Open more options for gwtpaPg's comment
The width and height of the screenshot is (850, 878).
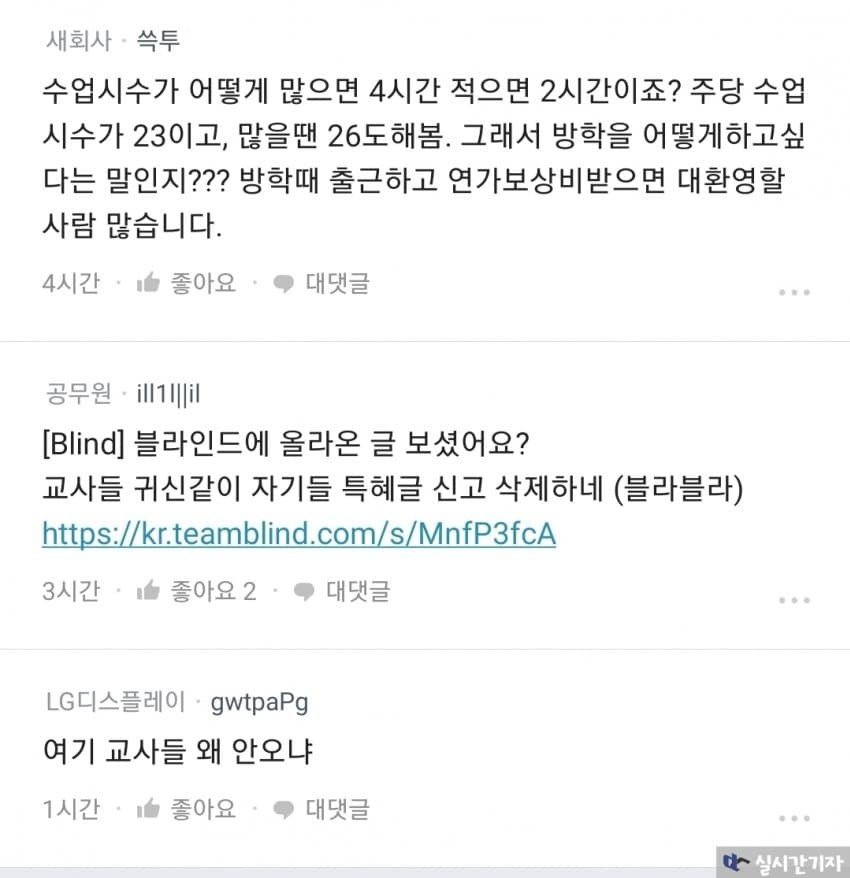pos(793,817)
